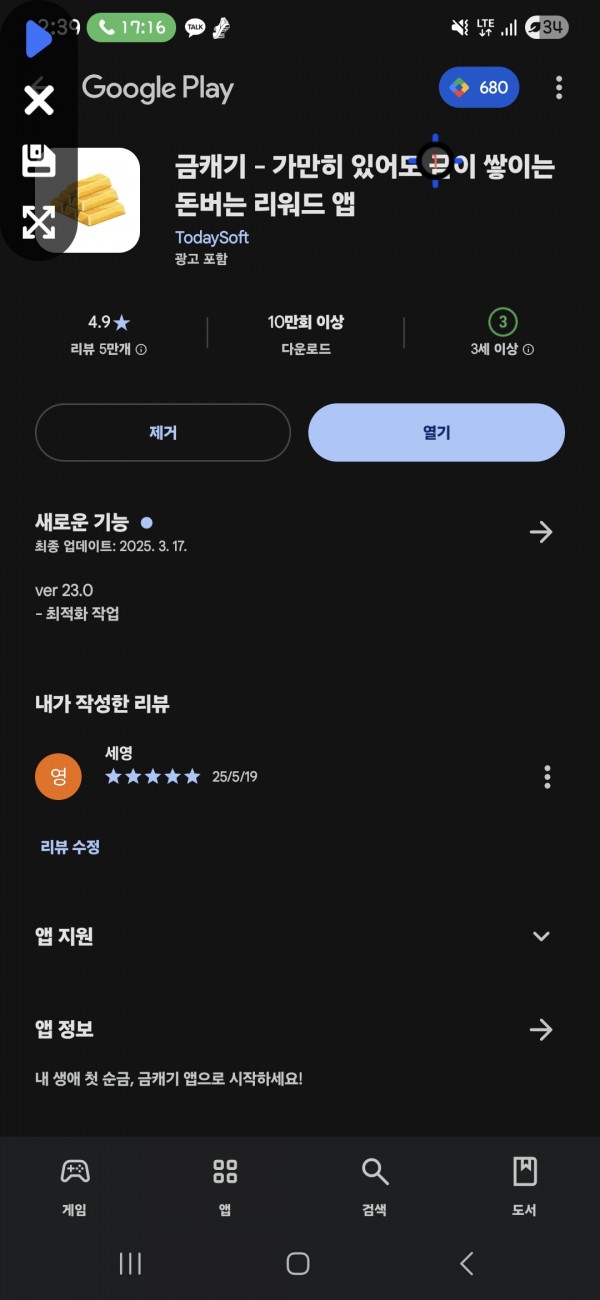Switch to the 검색 tab
This screenshot has height=1300, width=600.
pyautogui.click(x=375, y=1187)
